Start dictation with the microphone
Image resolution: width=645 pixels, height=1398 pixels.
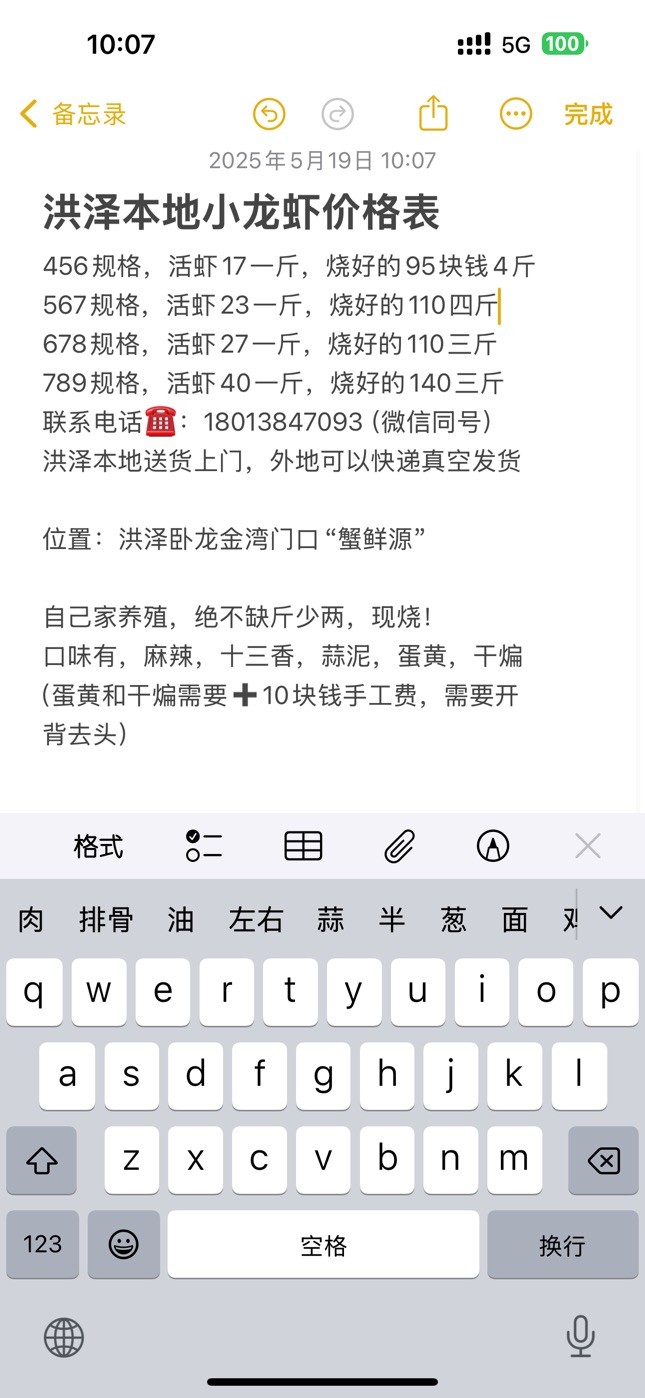click(580, 1336)
